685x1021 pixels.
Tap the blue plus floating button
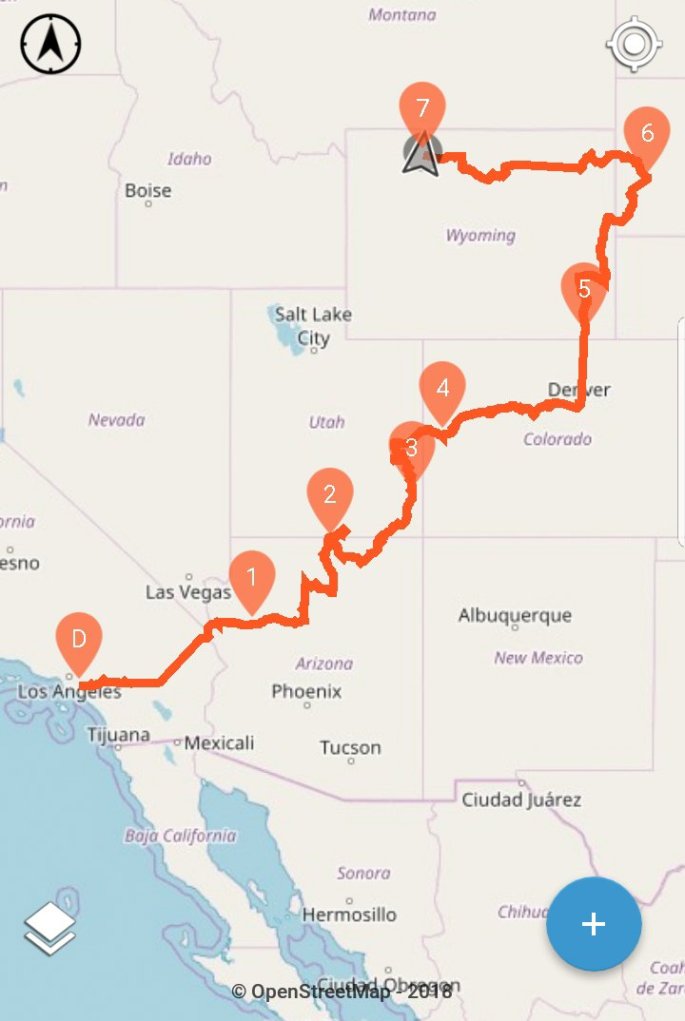593,924
